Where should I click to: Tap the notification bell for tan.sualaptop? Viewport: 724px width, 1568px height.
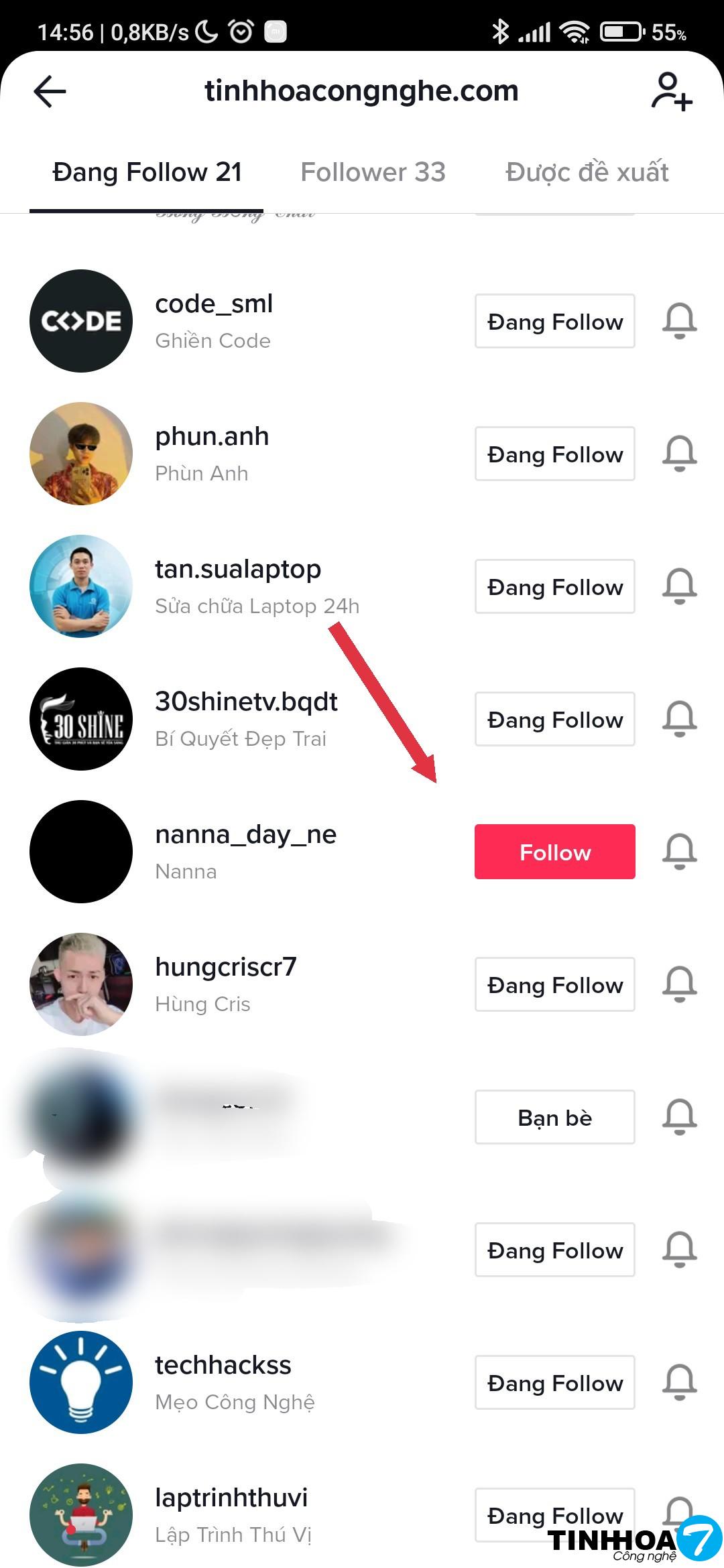coord(679,586)
